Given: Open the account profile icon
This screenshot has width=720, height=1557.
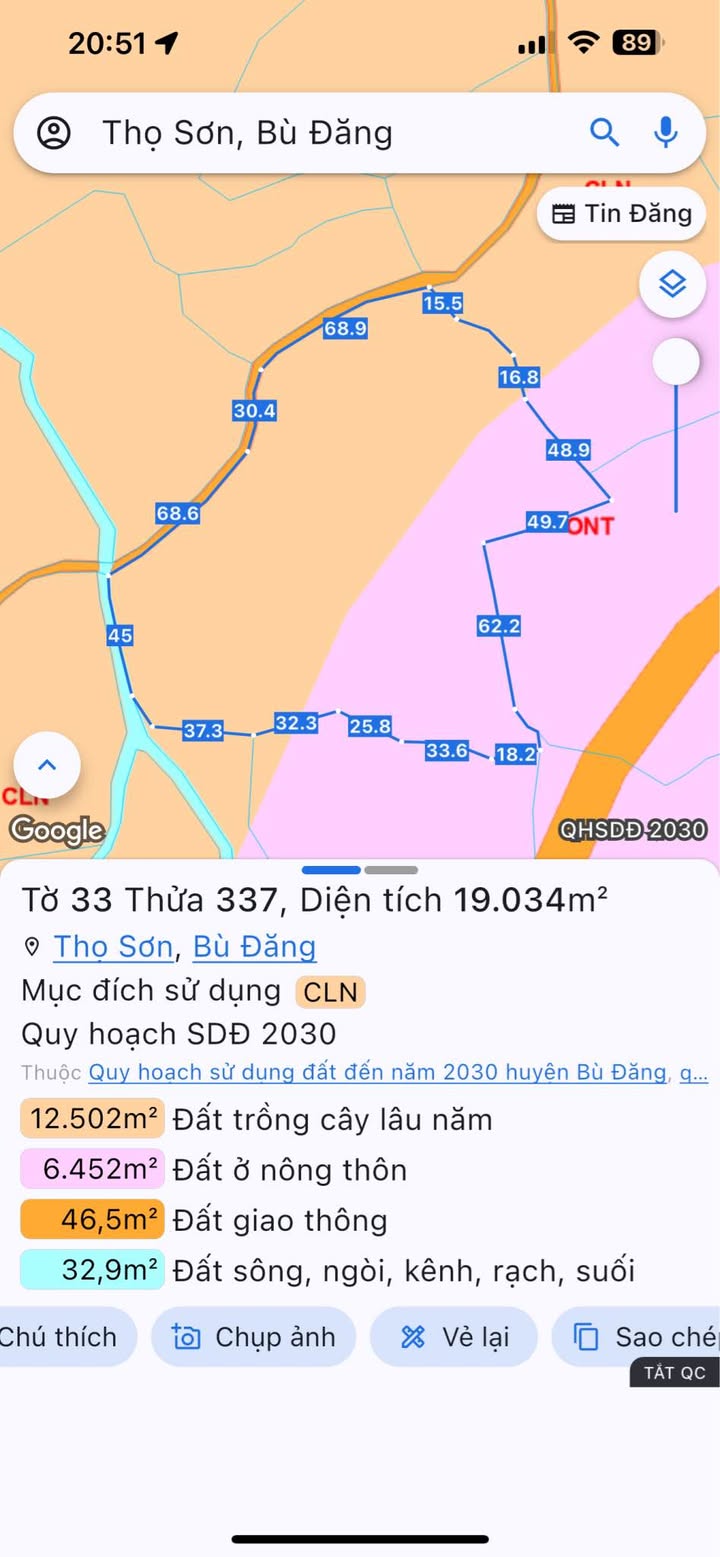Looking at the screenshot, I should pyautogui.click(x=54, y=133).
